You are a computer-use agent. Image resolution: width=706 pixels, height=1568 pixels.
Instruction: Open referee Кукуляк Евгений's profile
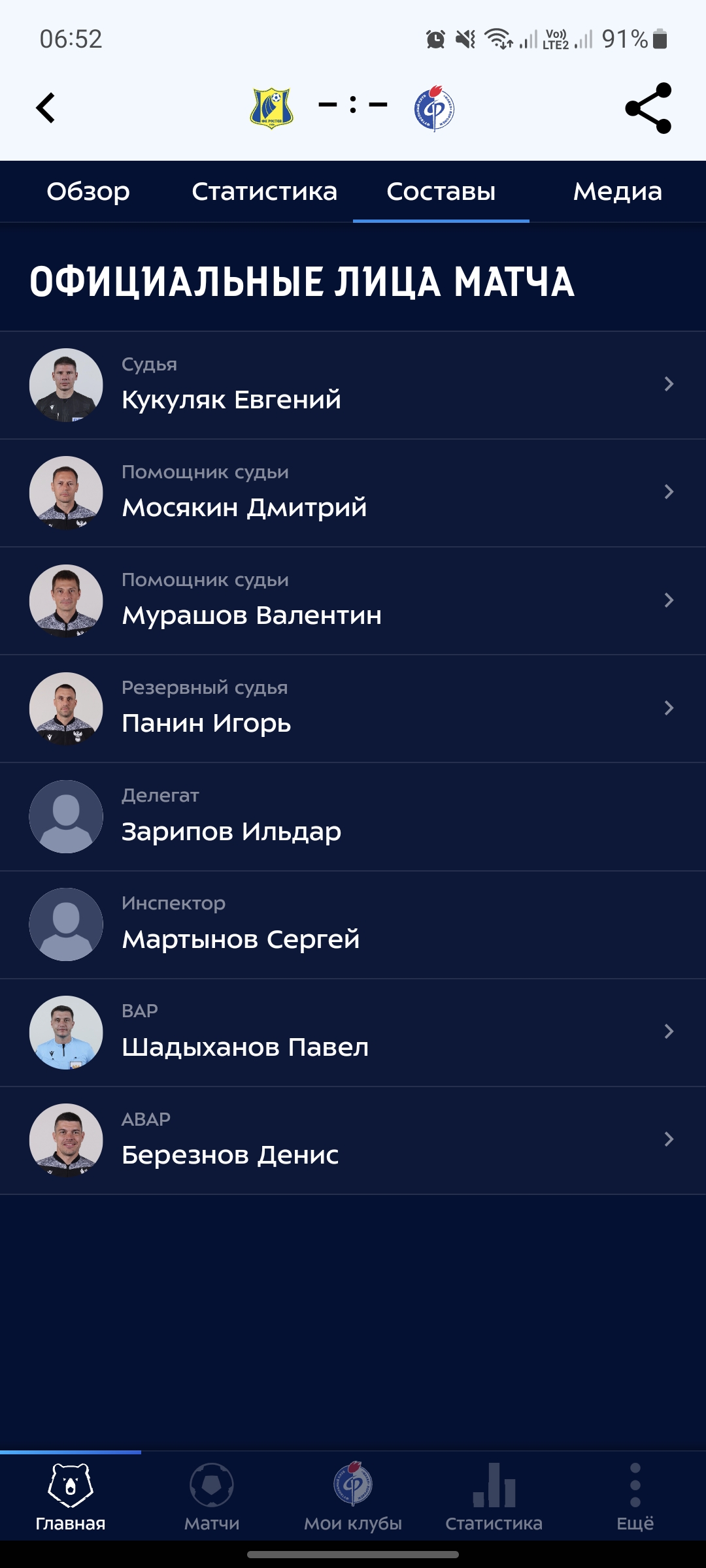[x=353, y=385]
